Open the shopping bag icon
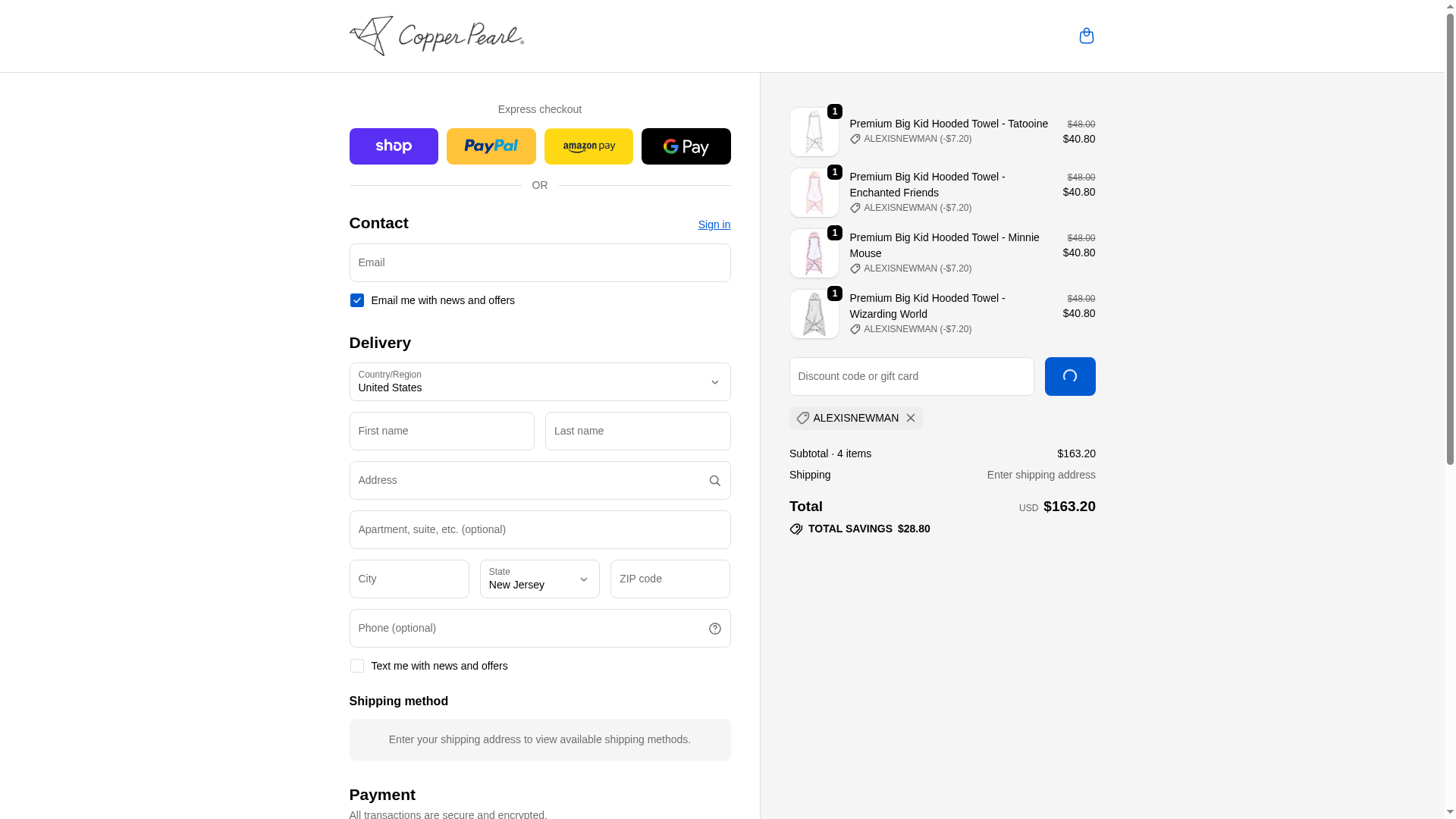The height and width of the screenshot is (819, 1456). pyautogui.click(x=1086, y=36)
